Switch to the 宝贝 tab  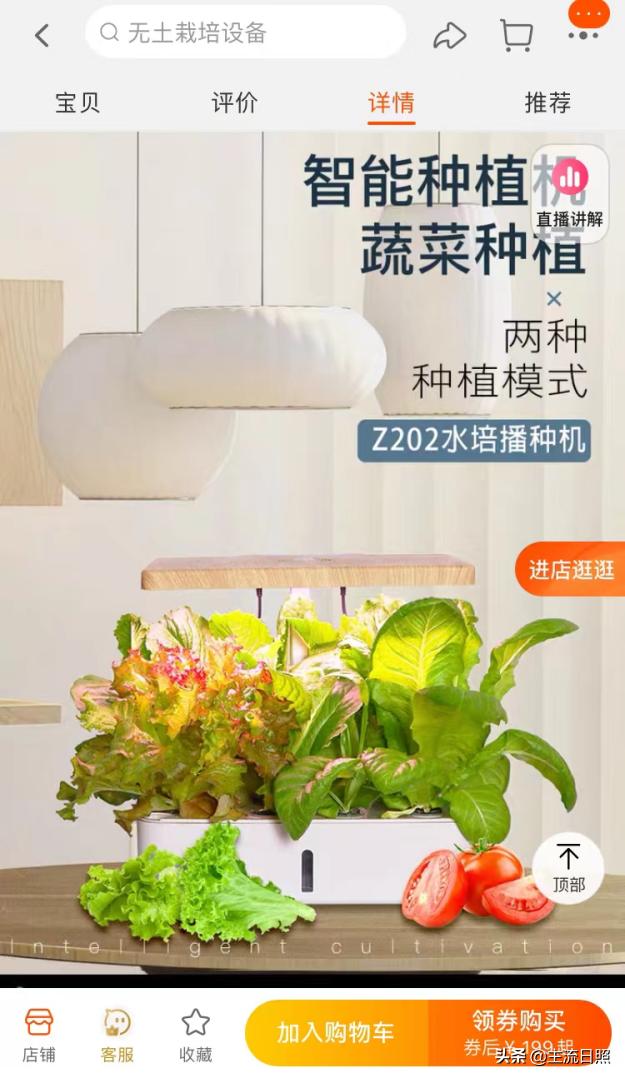77,102
